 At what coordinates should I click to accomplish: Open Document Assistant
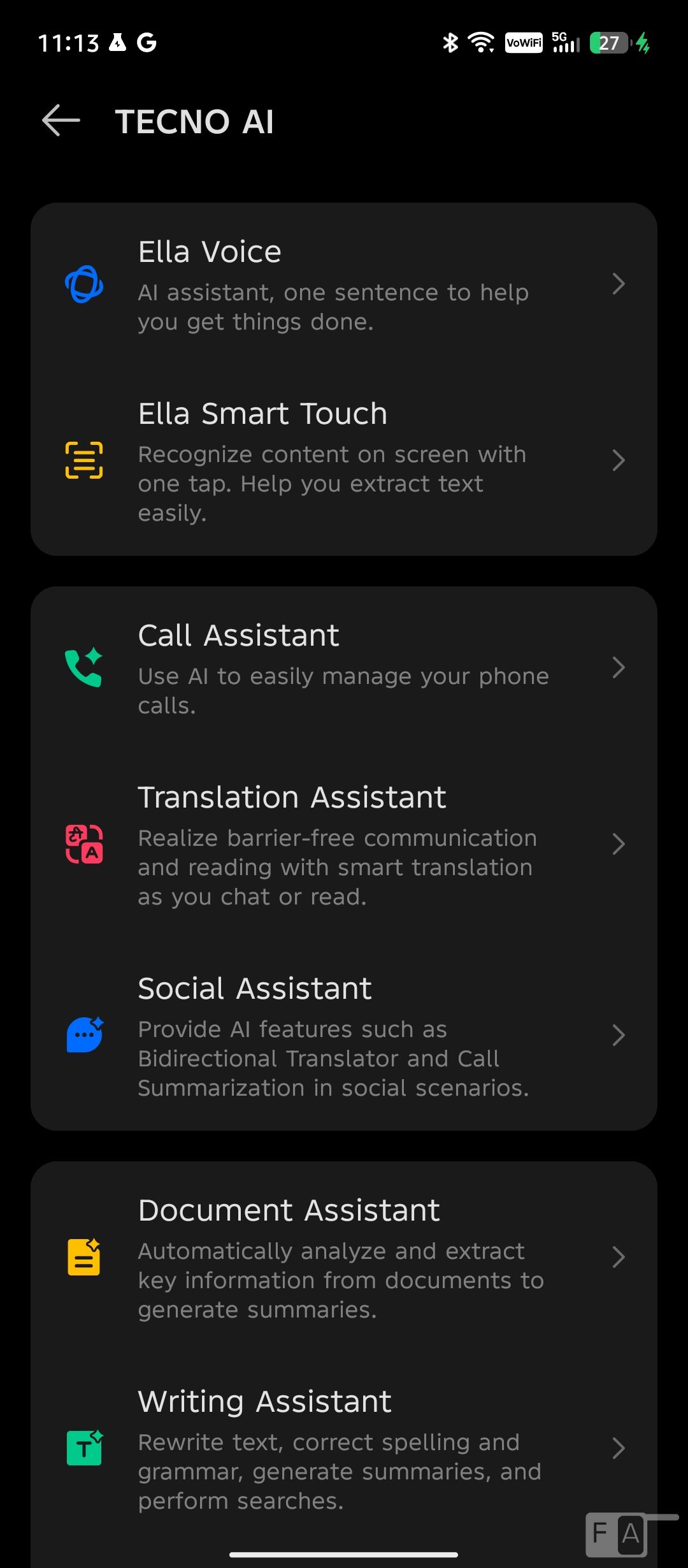click(x=344, y=1257)
